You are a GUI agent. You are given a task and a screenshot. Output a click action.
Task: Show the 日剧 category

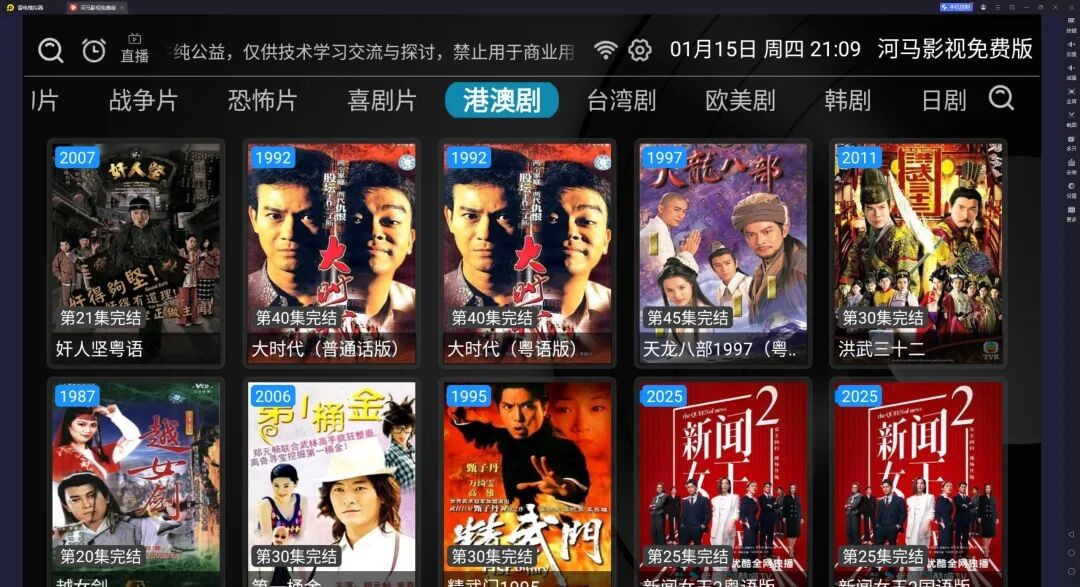pos(943,100)
